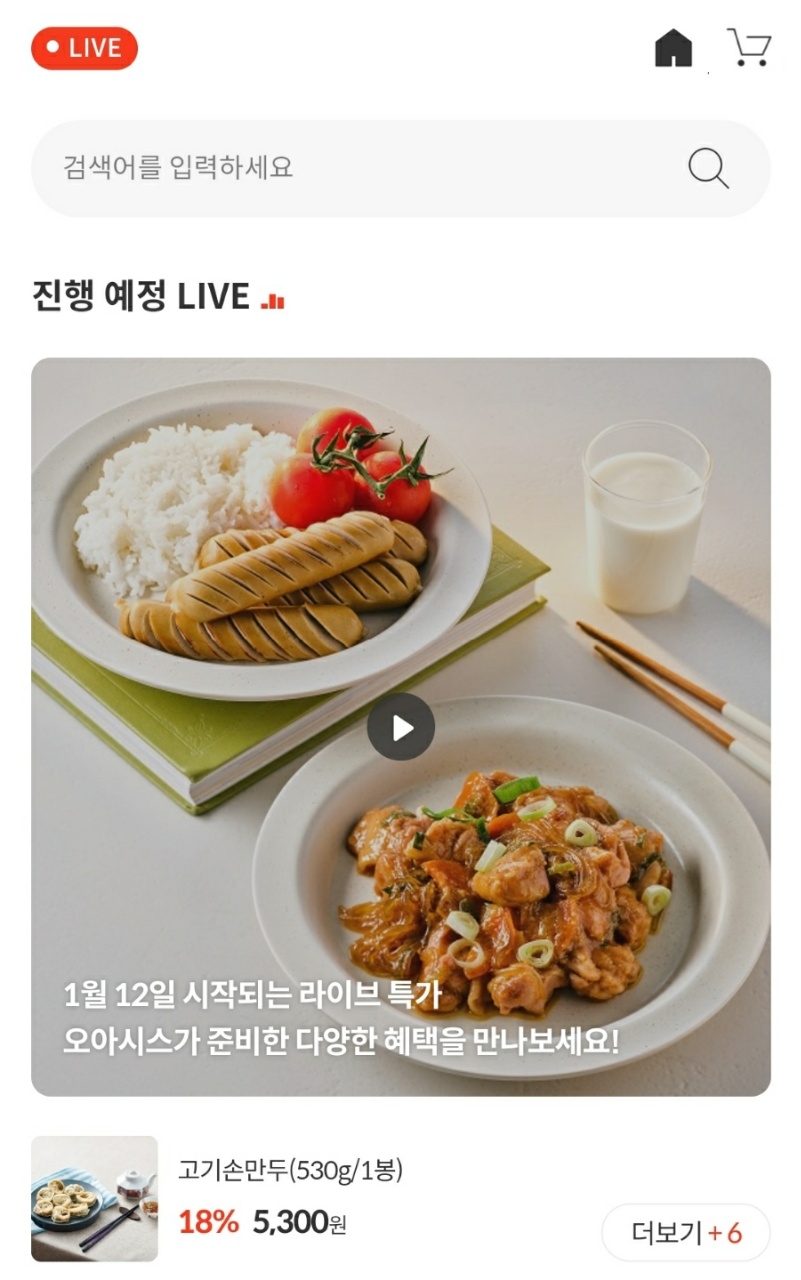Open the home screen with the house icon
Viewport: 801px width, 1280px height.
coord(672,47)
